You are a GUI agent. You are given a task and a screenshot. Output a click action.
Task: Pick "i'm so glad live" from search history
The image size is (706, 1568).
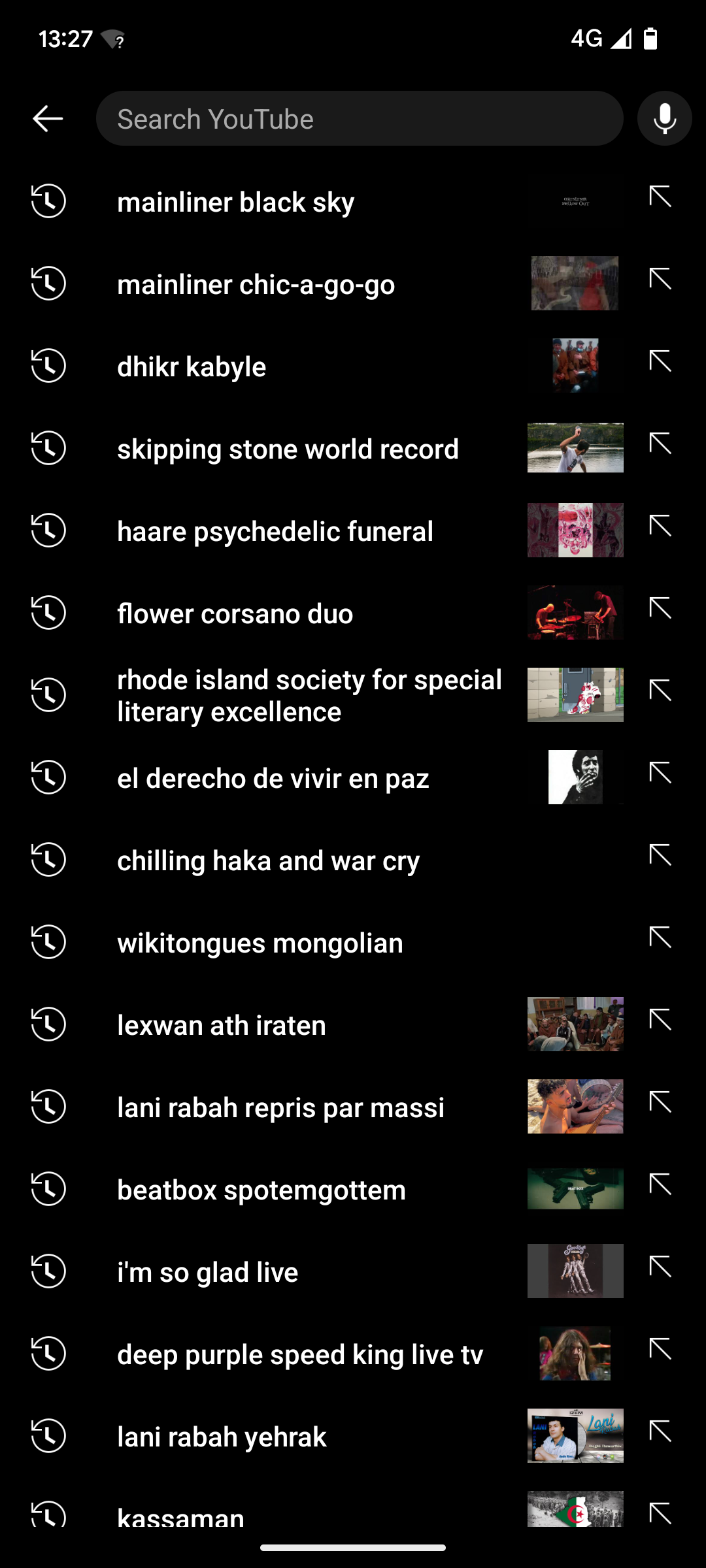pyautogui.click(x=207, y=1272)
